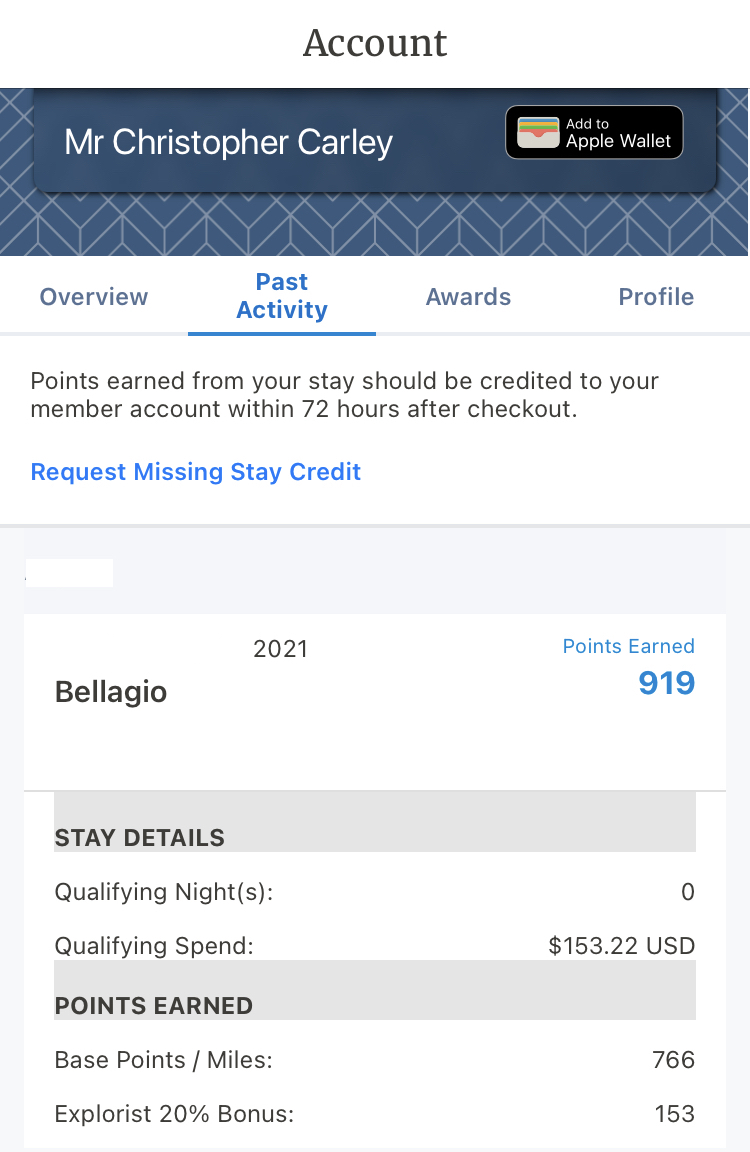The image size is (750, 1152).
Task: Click the Qualifying Spend amount $153.22 USD
Action: coord(621,945)
